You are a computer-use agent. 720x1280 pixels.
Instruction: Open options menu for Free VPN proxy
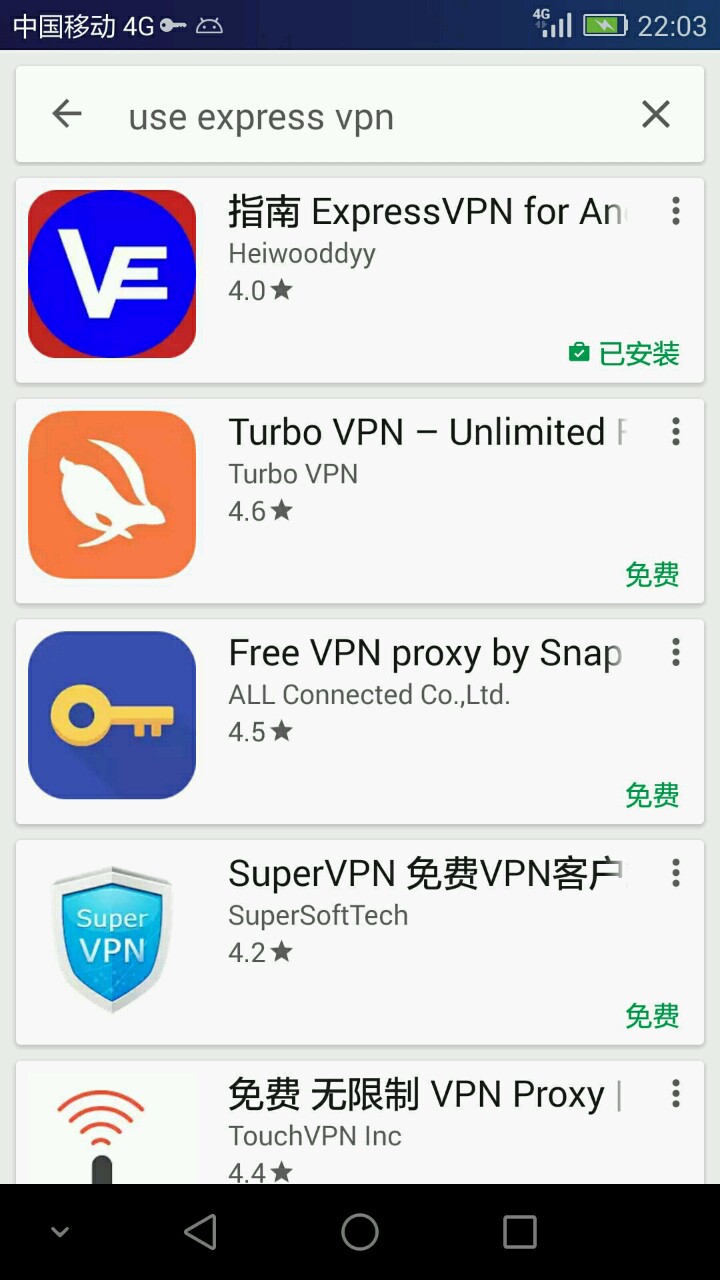(x=676, y=653)
